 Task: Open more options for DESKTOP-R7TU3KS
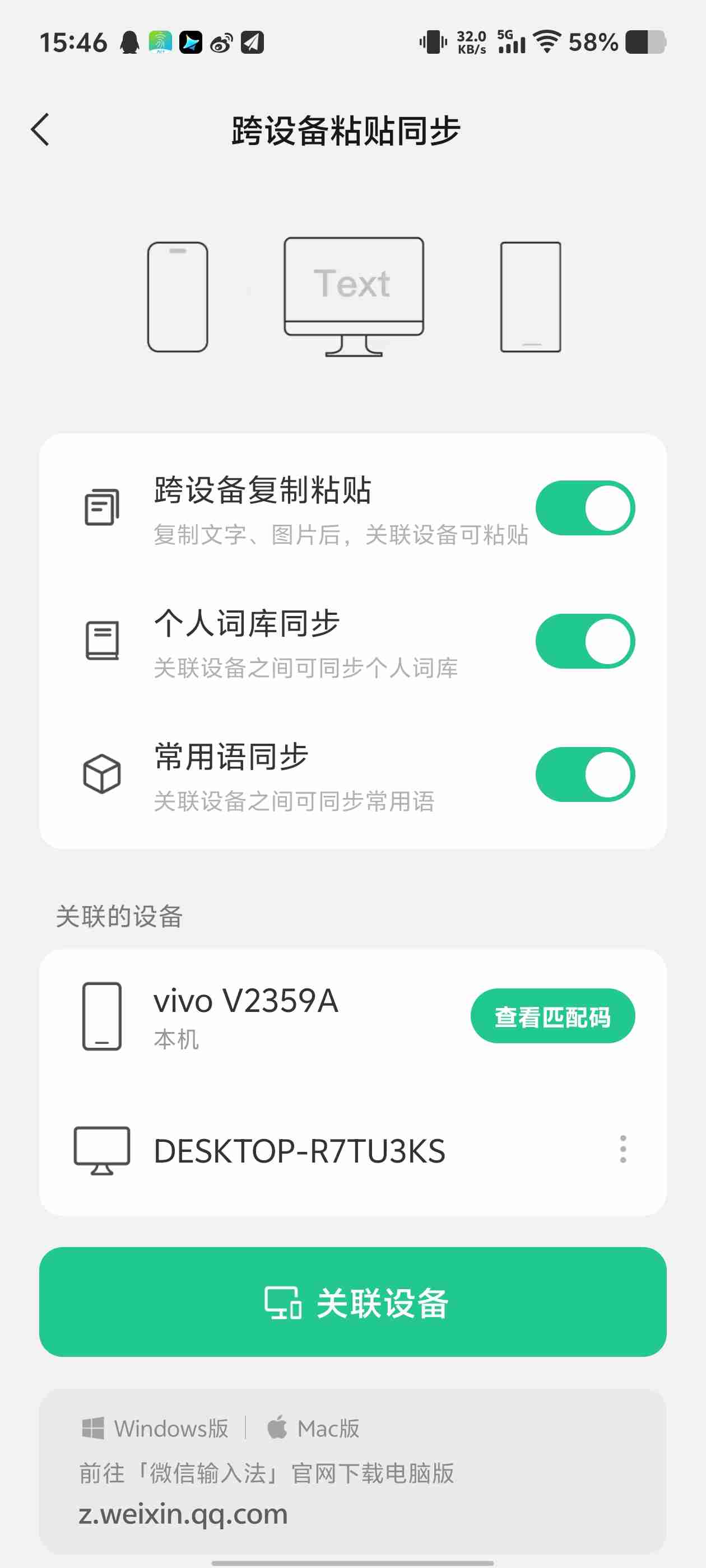623,1149
